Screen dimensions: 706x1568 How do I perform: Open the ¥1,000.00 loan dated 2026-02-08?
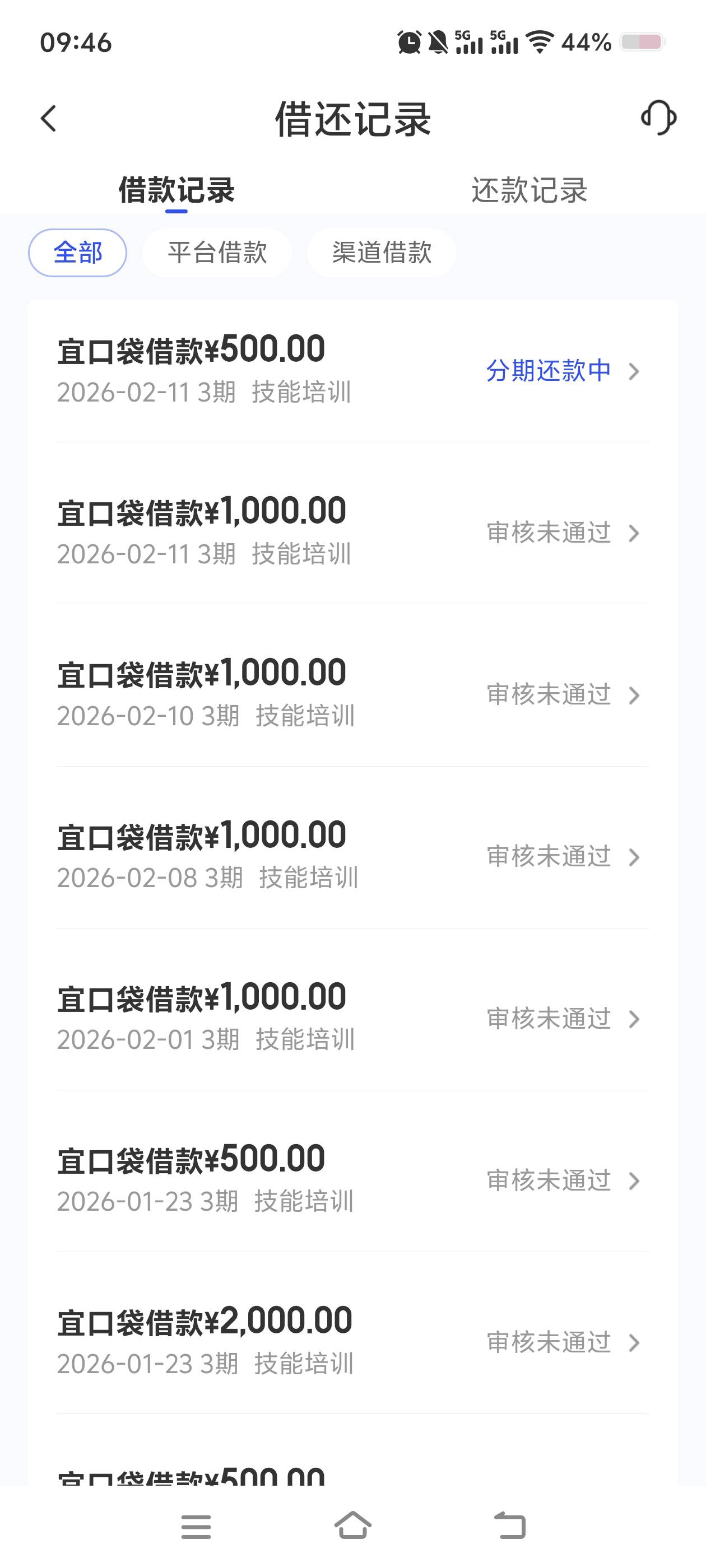click(x=352, y=856)
